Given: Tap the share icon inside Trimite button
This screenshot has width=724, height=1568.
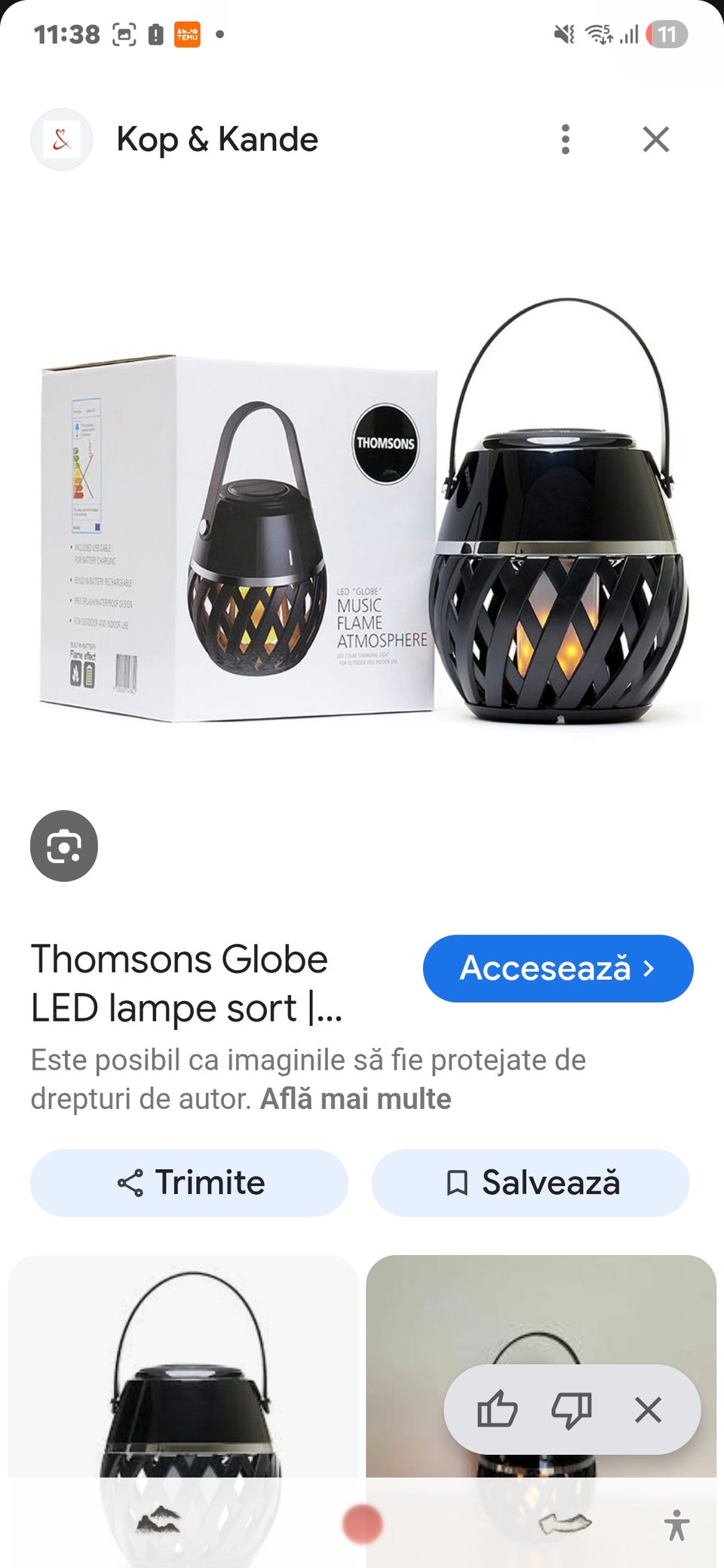Looking at the screenshot, I should [133, 1183].
